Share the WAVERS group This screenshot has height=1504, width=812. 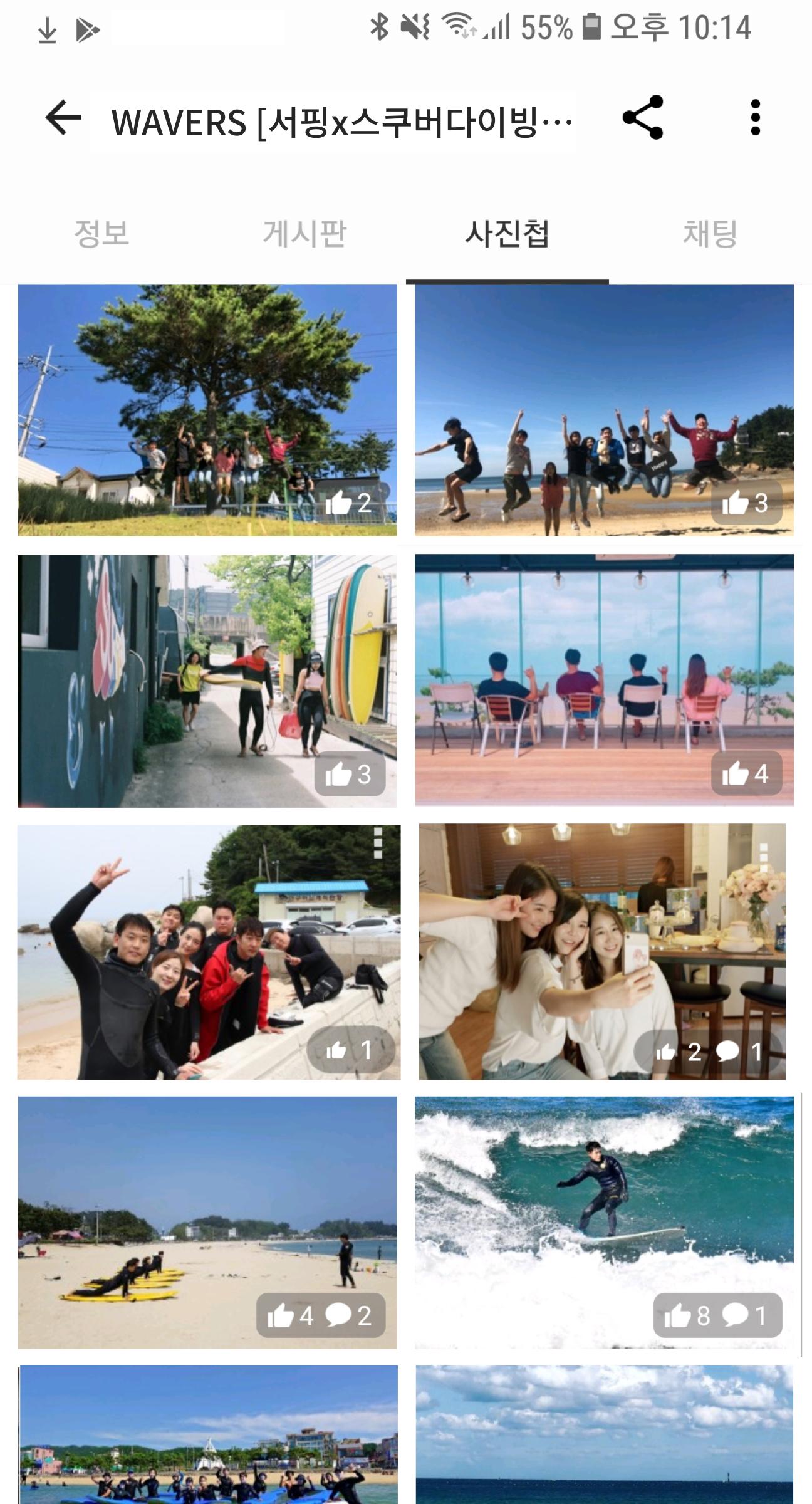pos(642,117)
